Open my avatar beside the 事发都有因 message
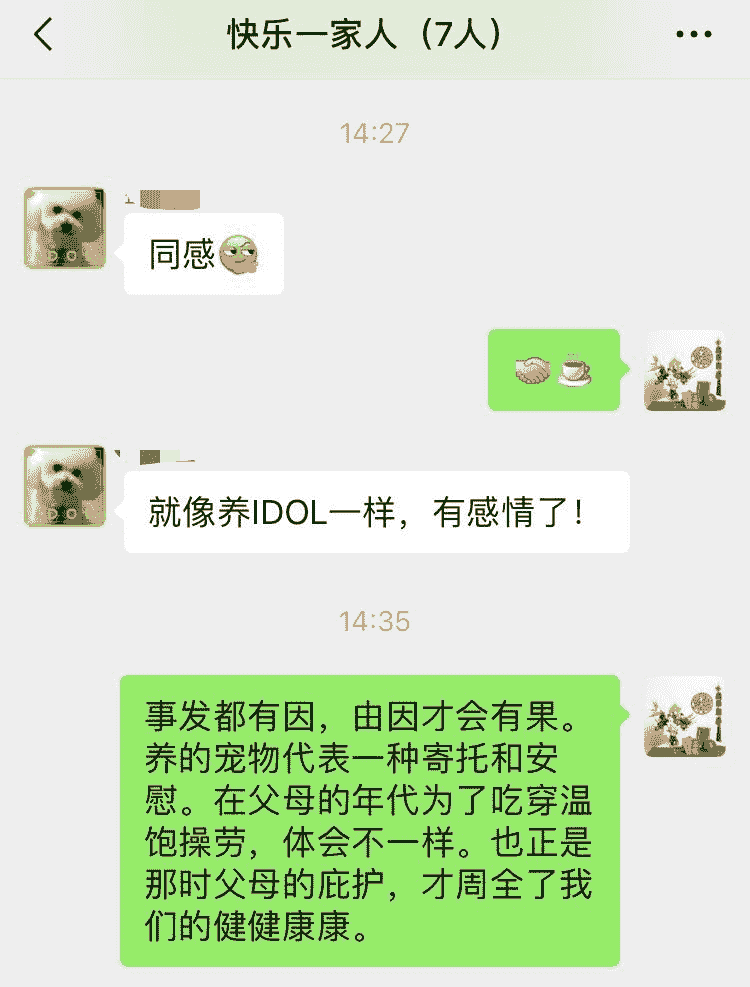This screenshot has width=750, height=987. pyautogui.click(x=684, y=716)
